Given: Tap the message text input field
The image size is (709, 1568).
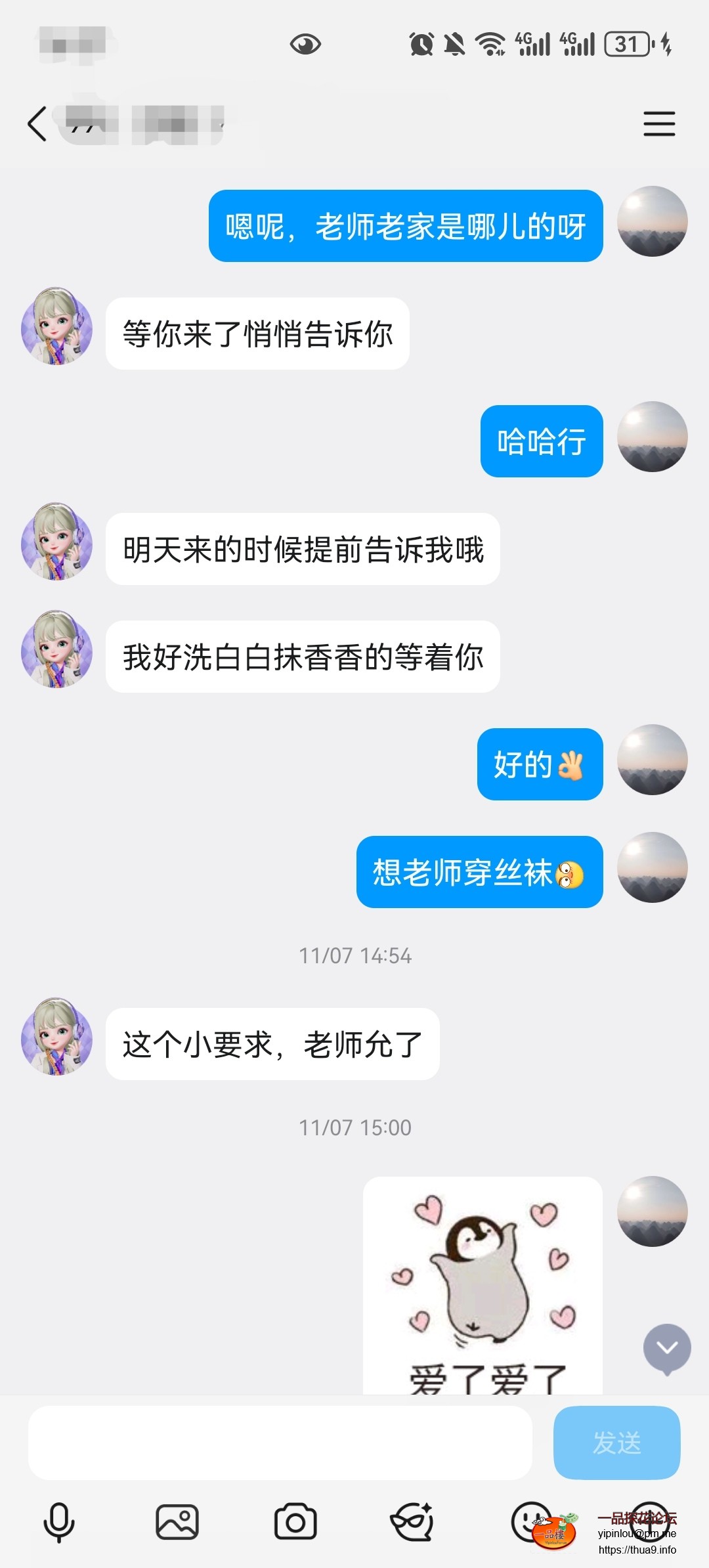Looking at the screenshot, I should (280, 1443).
